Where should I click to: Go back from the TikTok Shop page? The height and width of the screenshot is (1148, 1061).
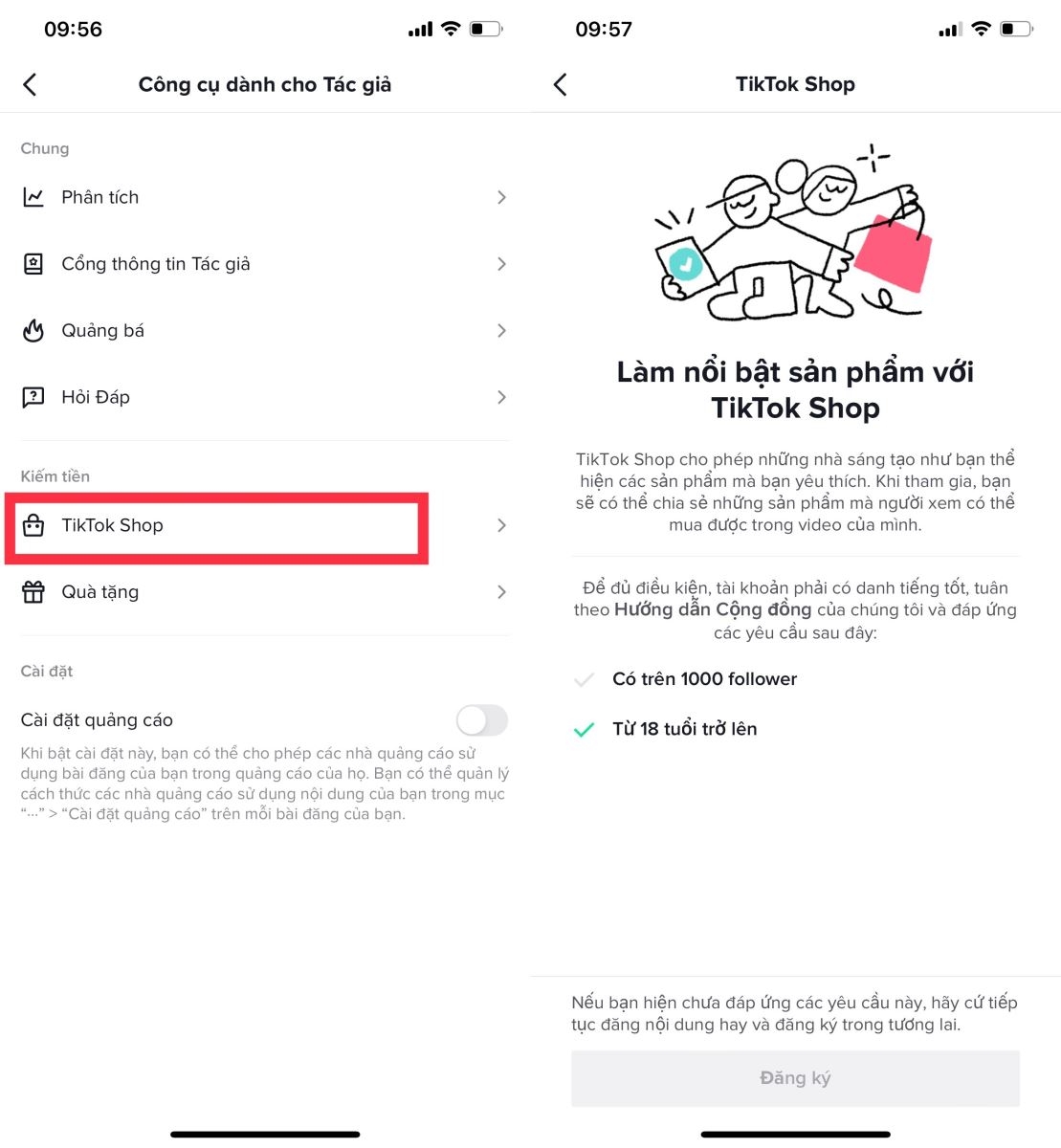coord(561,84)
